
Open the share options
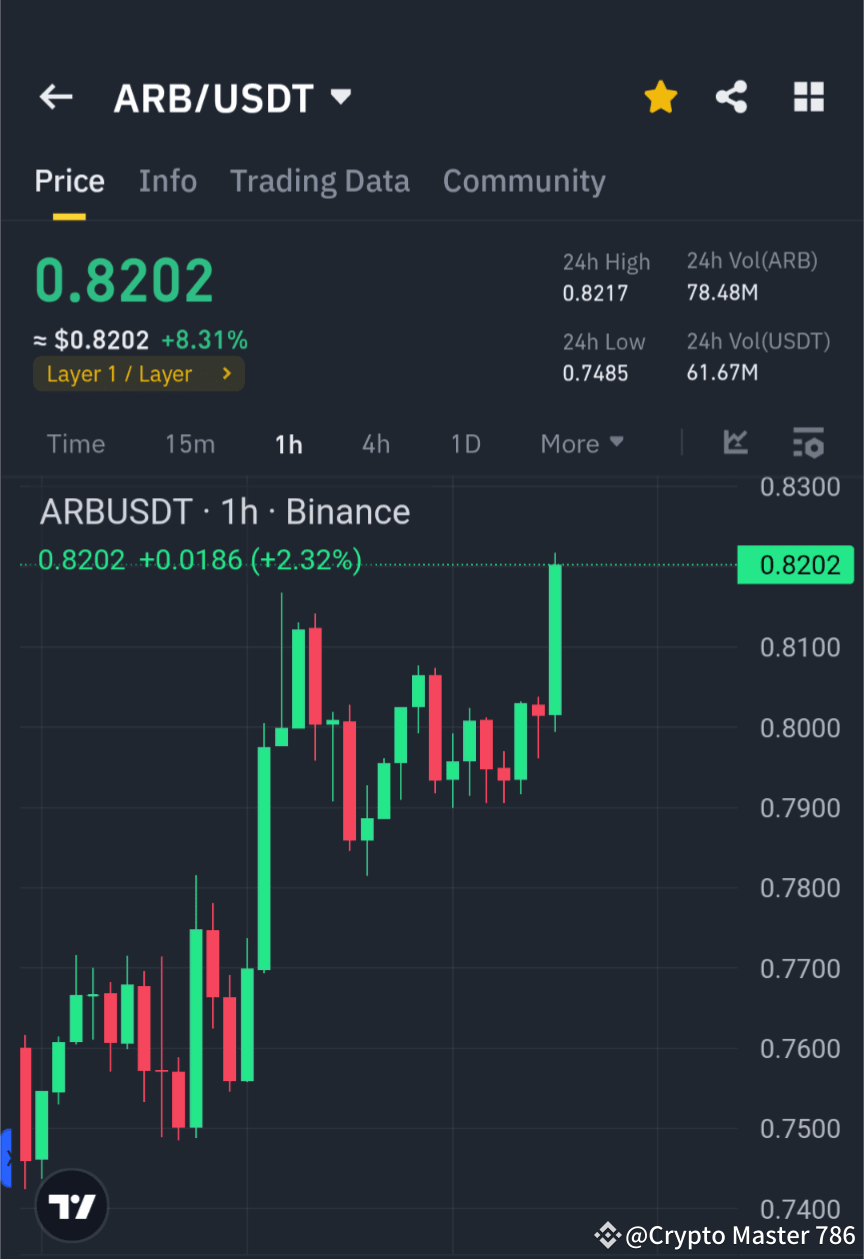[732, 96]
